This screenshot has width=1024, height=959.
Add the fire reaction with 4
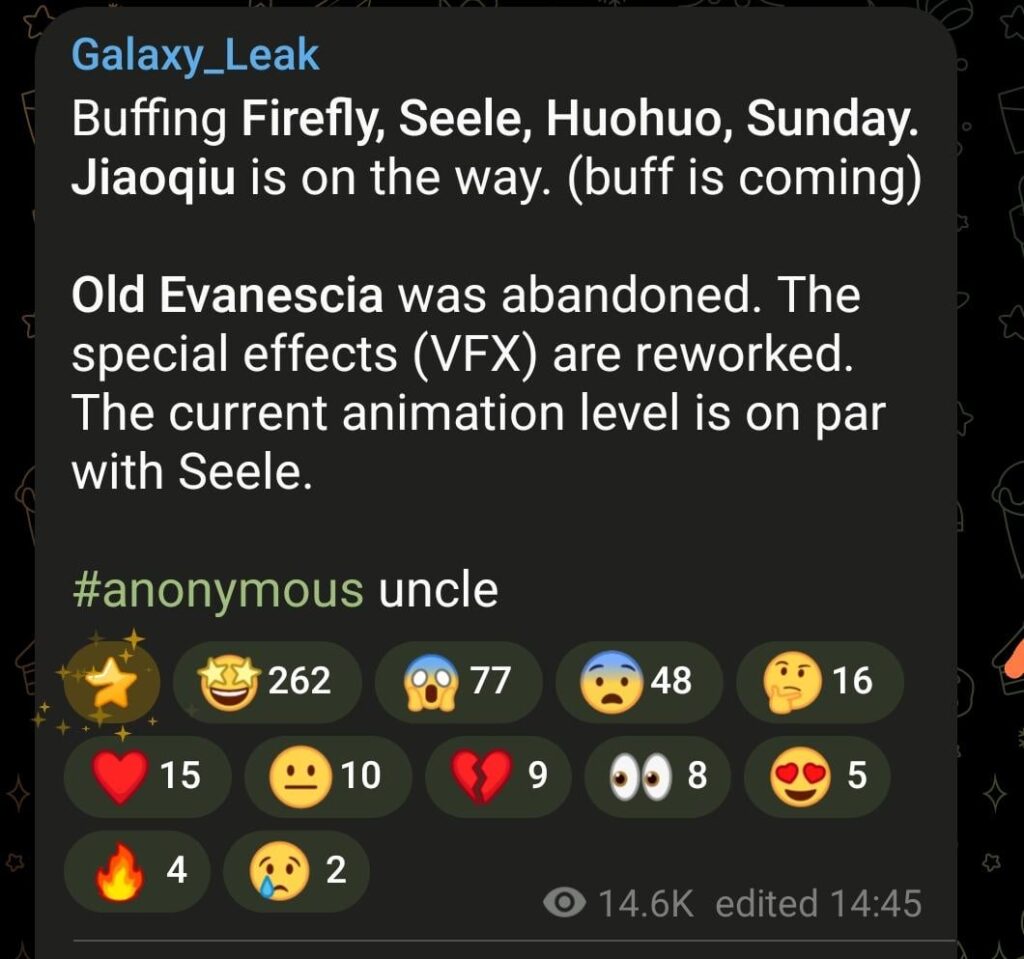point(136,871)
